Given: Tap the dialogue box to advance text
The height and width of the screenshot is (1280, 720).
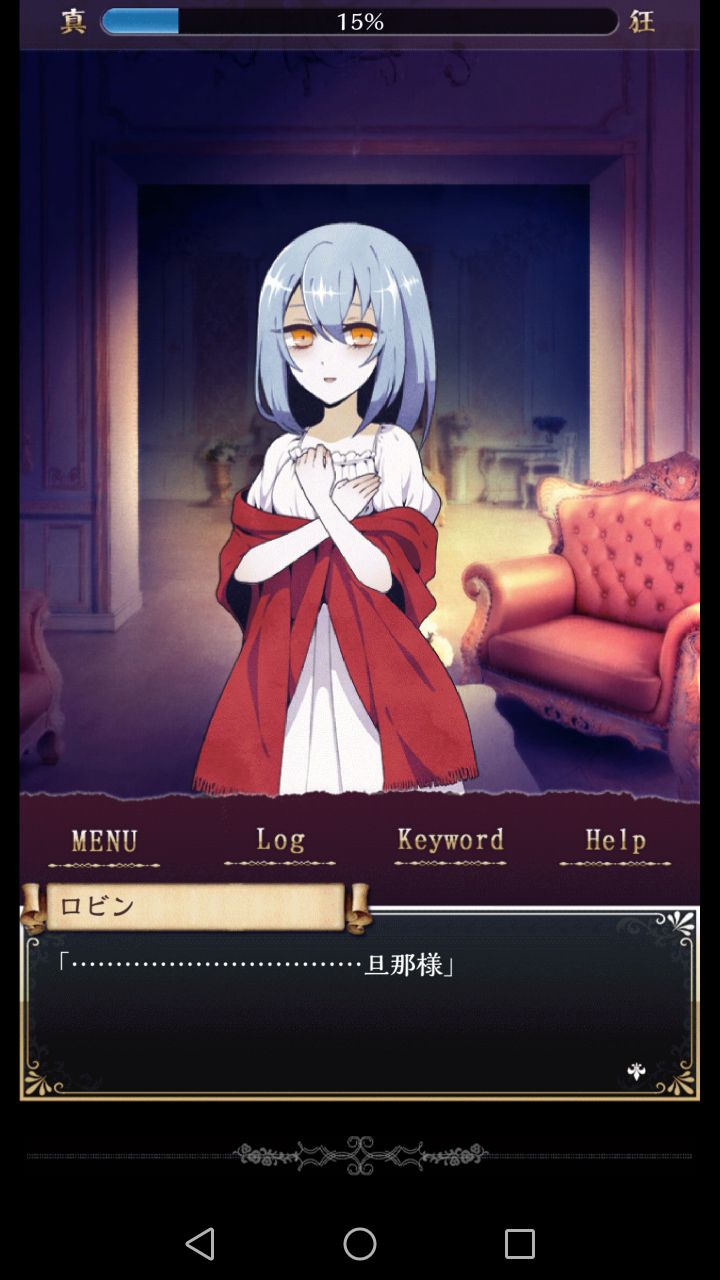Looking at the screenshot, I should tap(360, 1010).
